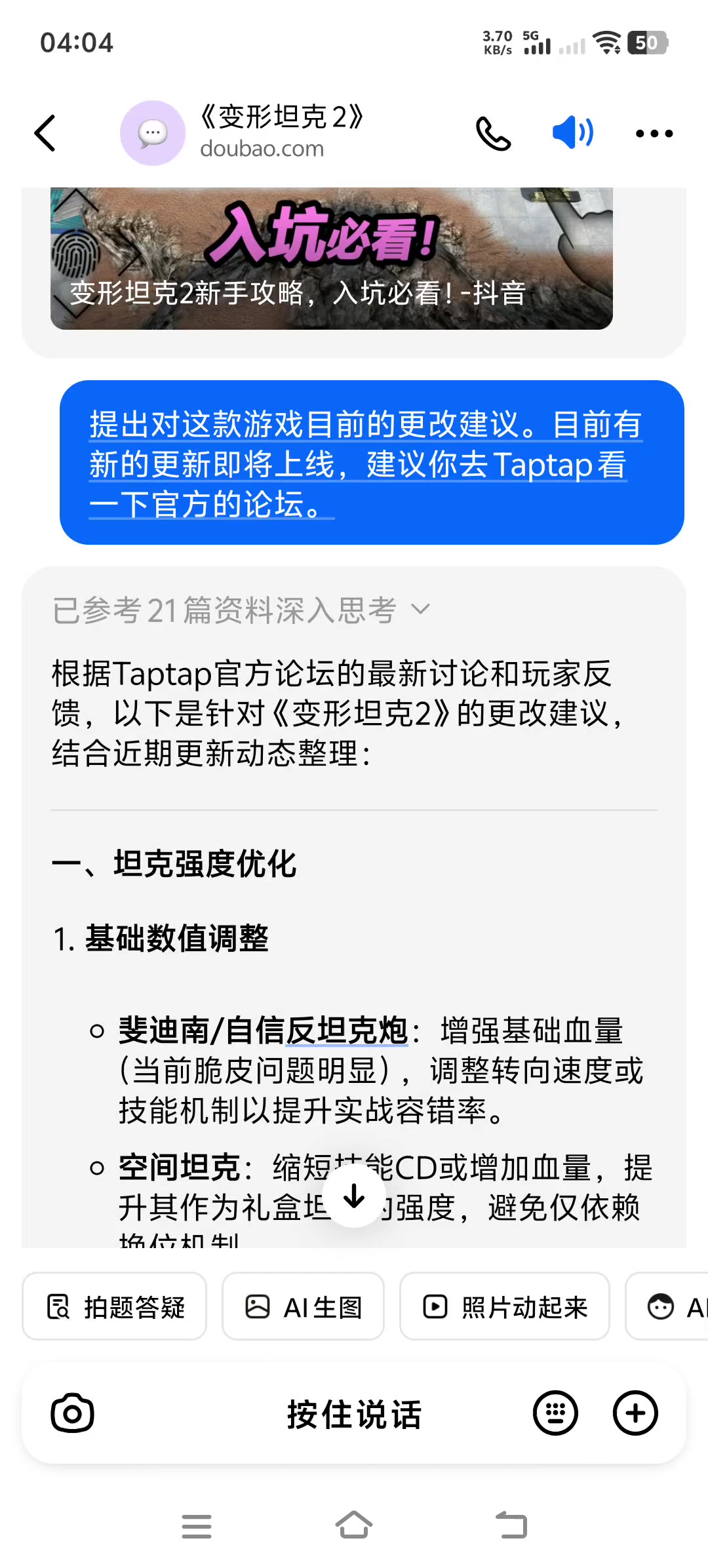
Task: Switch to keyboard text input
Action: [x=555, y=1413]
